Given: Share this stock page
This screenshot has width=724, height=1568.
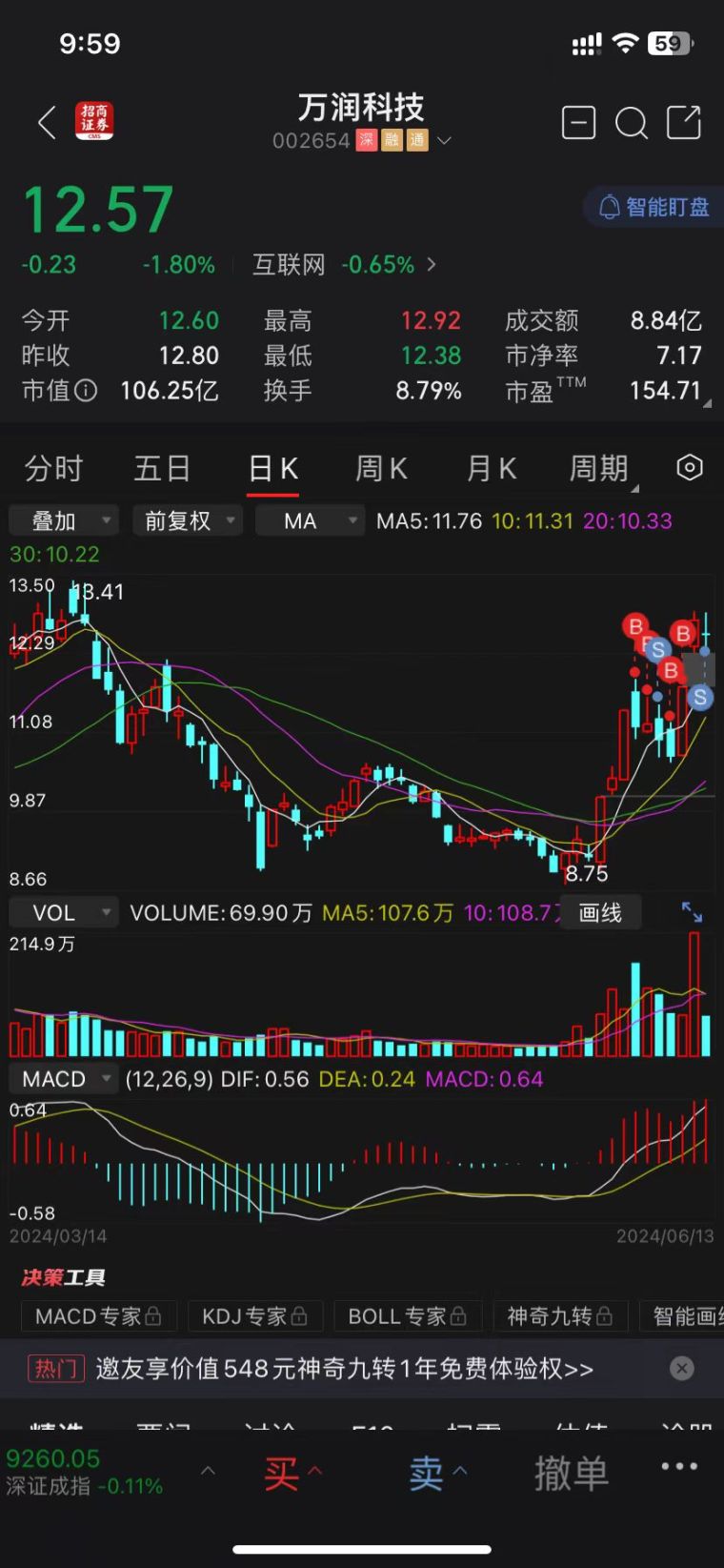Looking at the screenshot, I should pyautogui.click(x=684, y=123).
